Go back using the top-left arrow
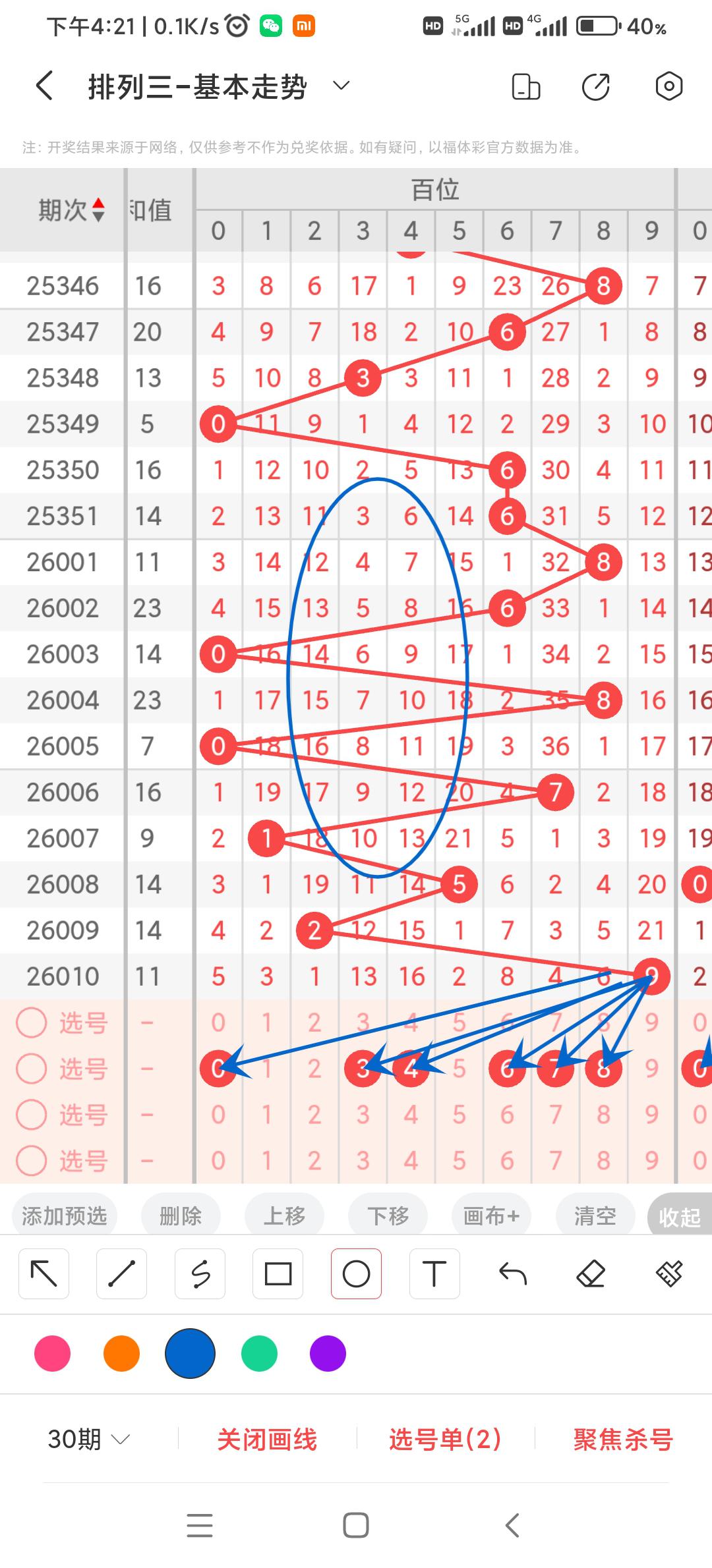This screenshot has width=712, height=1568. pyautogui.click(x=44, y=86)
